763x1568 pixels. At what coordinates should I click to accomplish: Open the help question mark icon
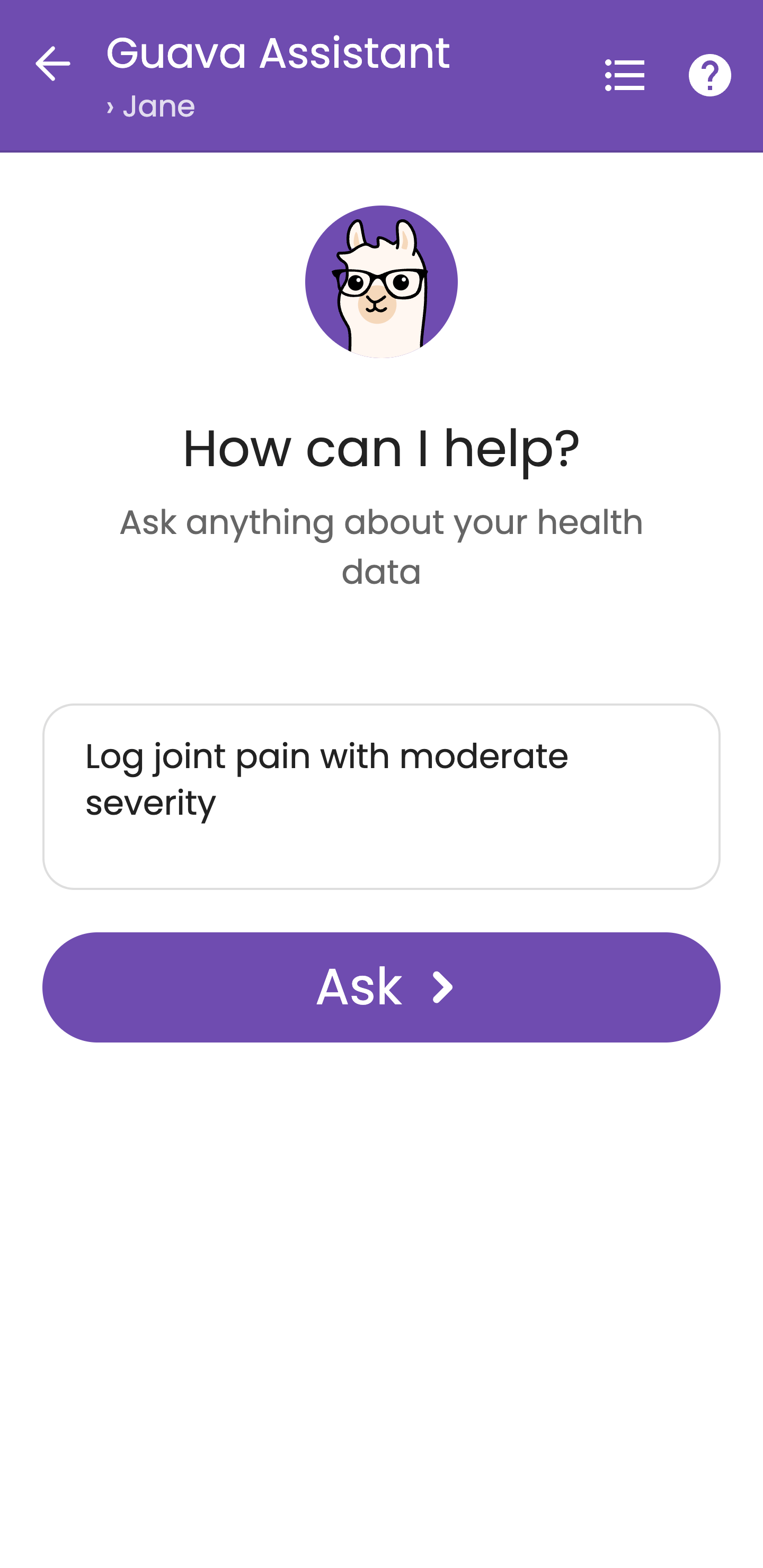coord(709,75)
